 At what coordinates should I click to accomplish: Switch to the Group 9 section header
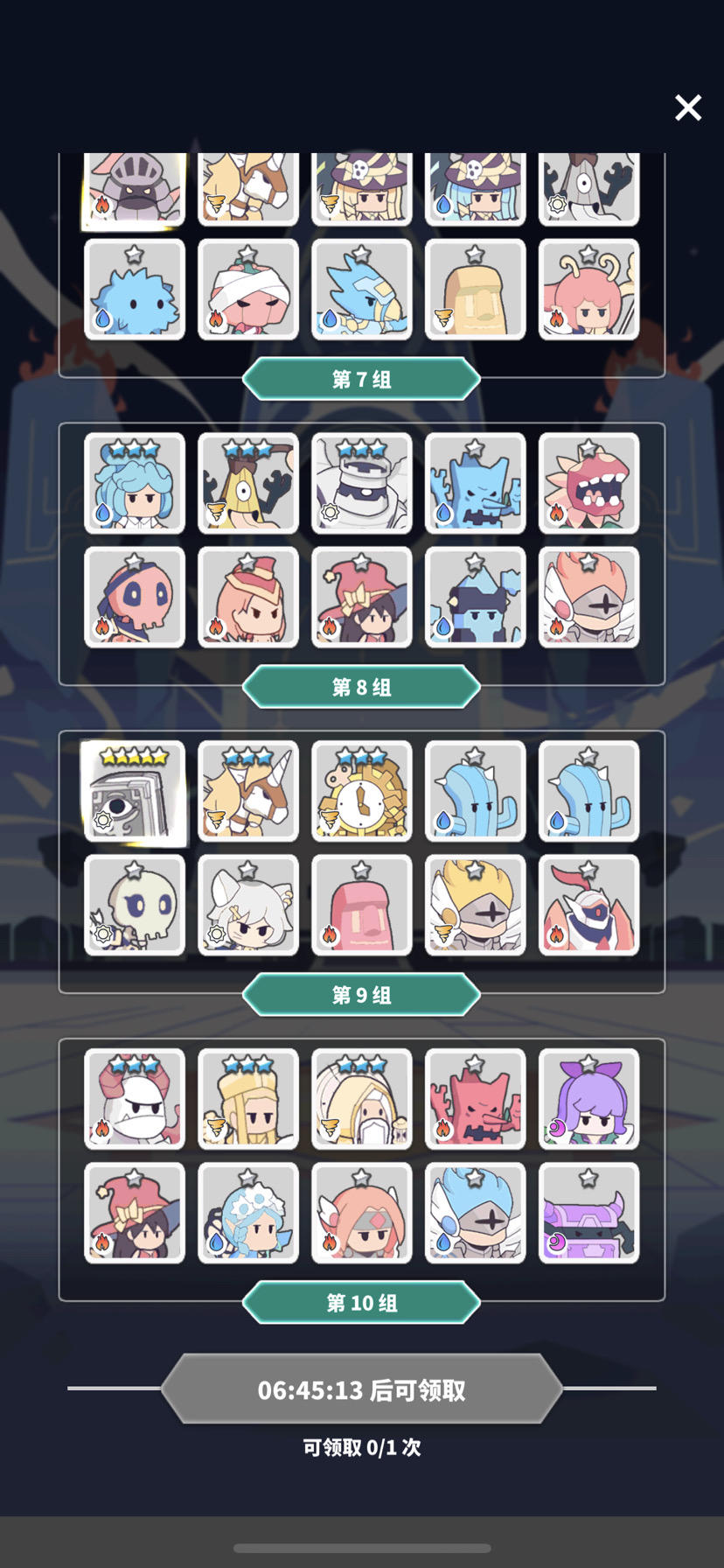pyautogui.click(x=361, y=994)
